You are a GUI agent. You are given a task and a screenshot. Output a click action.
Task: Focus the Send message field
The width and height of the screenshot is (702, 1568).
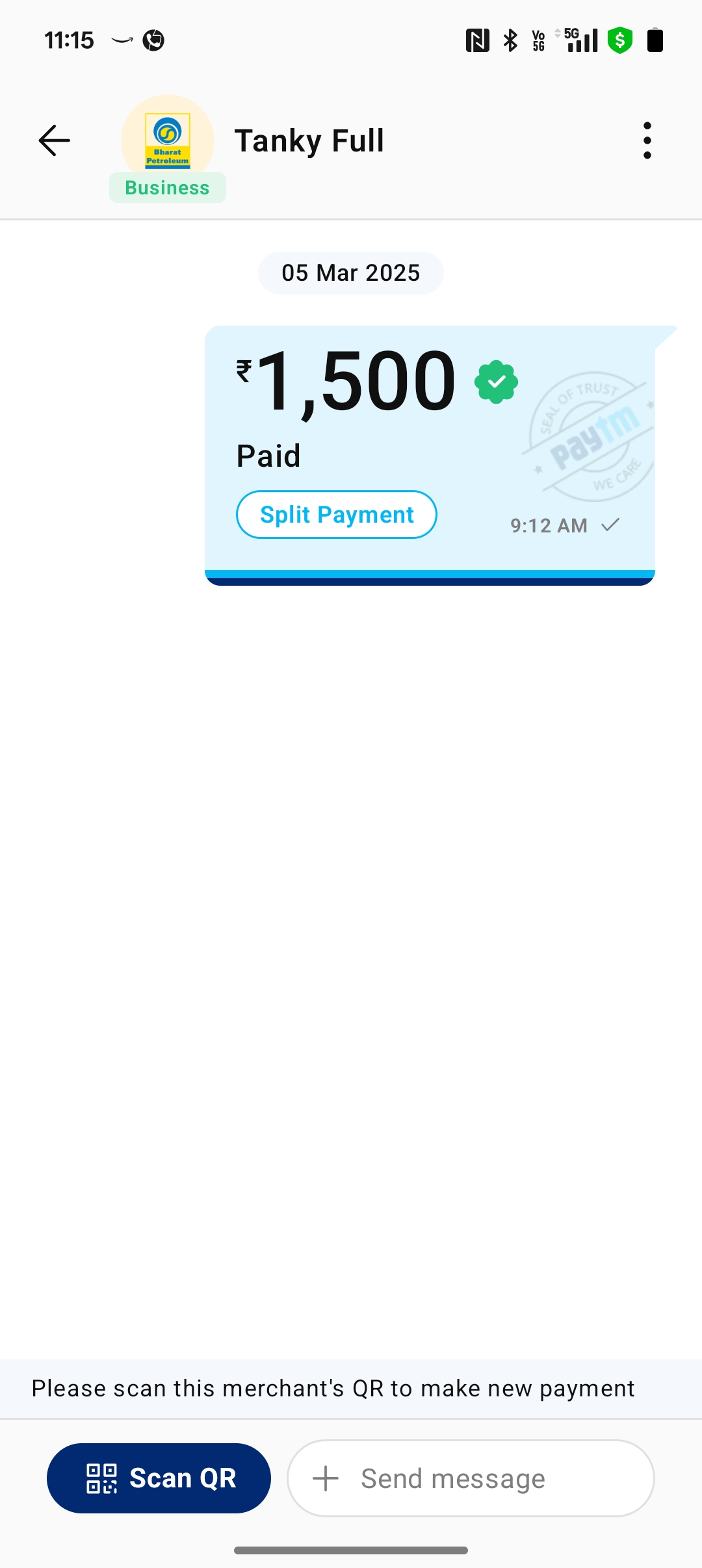[471, 1478]
